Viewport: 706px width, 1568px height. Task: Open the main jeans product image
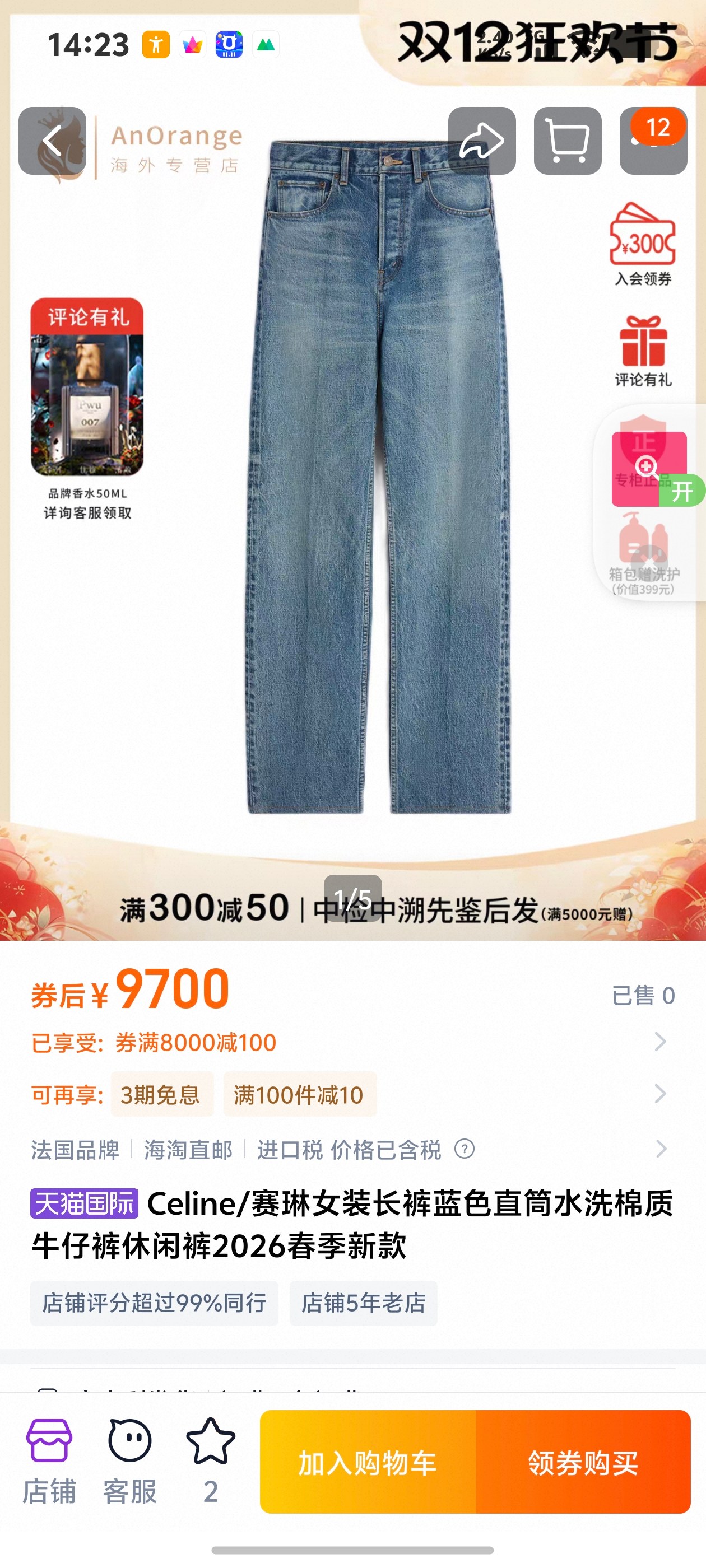379,477
